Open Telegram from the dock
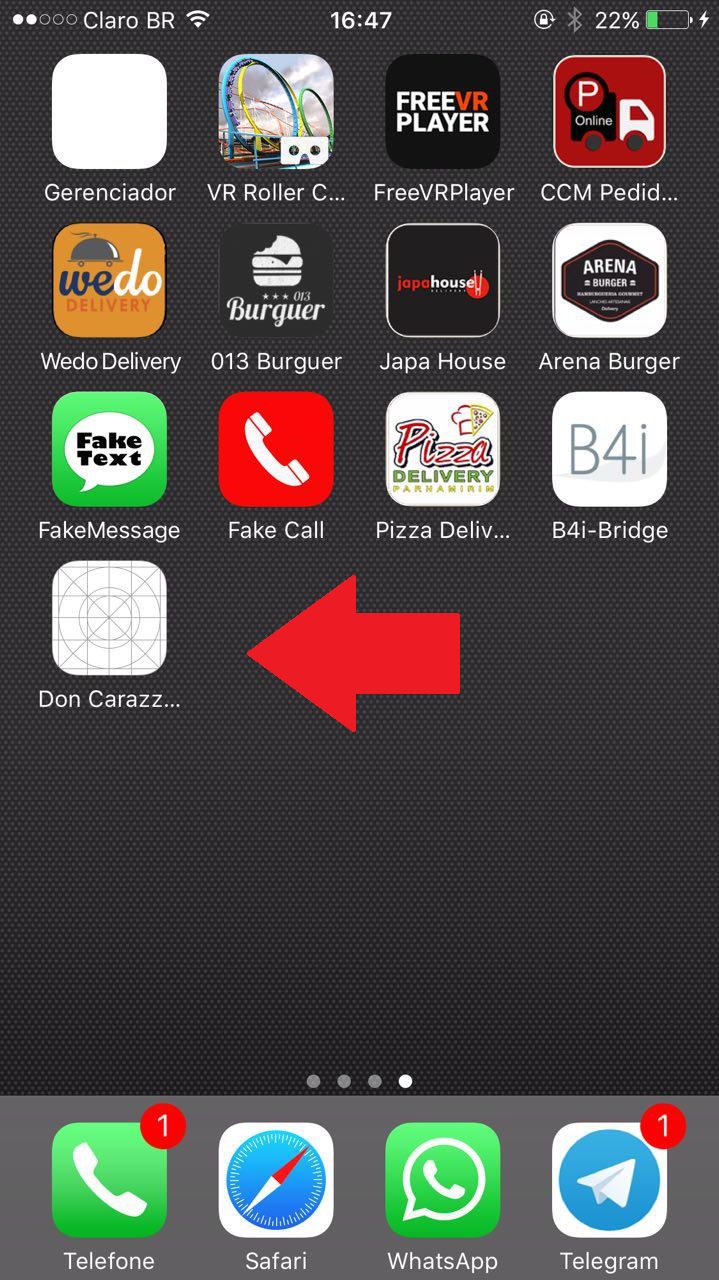Screen dimensions: 719x1280 609,1180
